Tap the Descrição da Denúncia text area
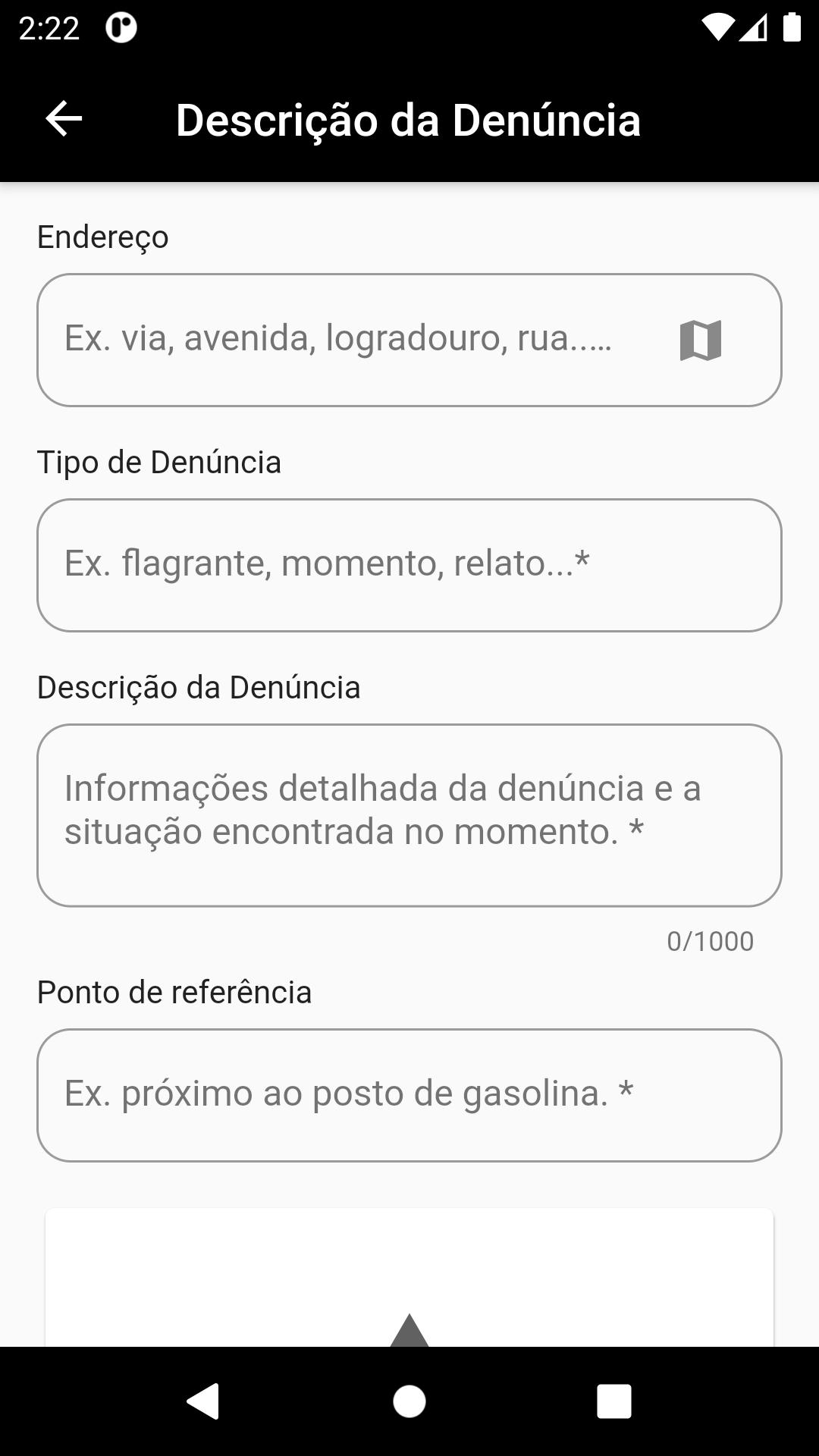819x1456 pixels. tap(409, 815)
